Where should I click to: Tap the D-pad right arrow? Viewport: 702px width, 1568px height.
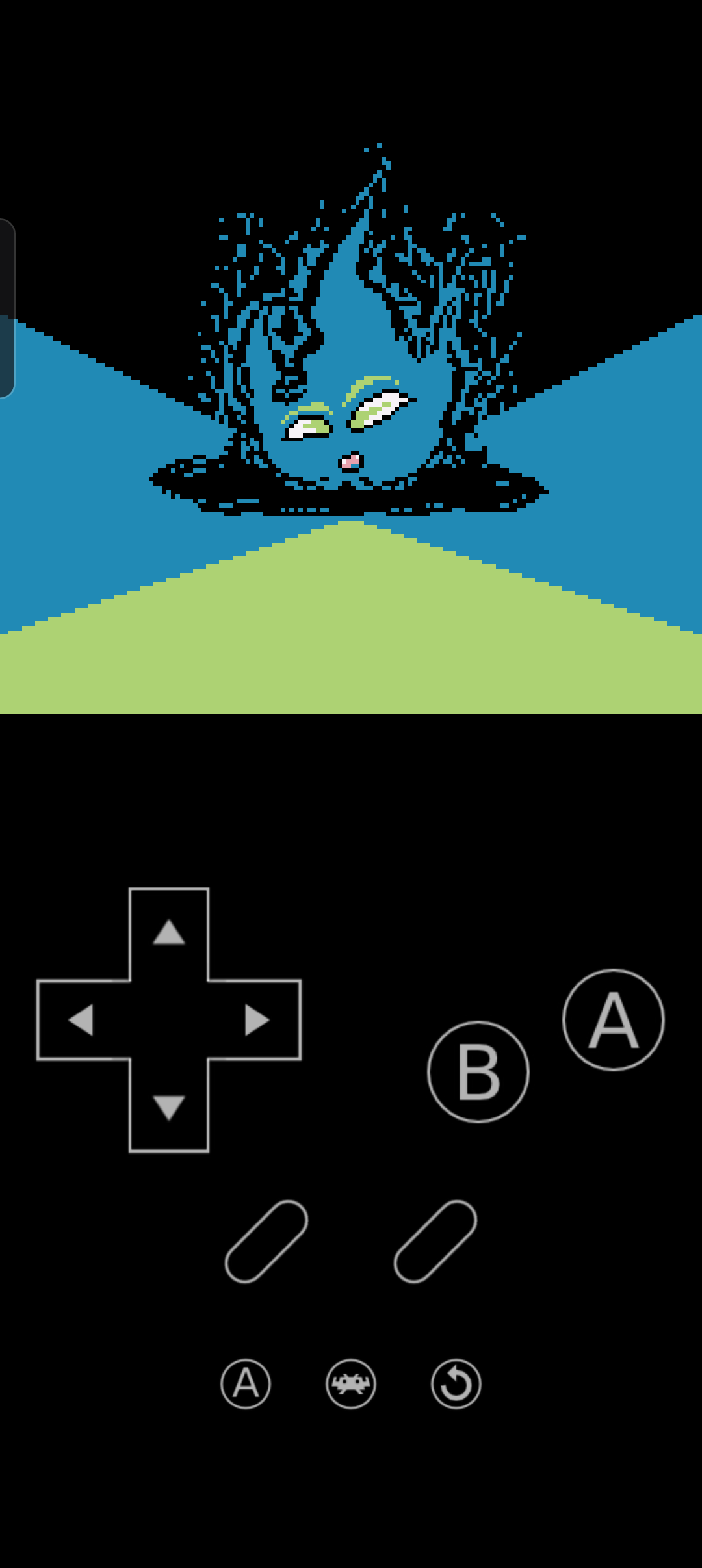pos(257,1020)
